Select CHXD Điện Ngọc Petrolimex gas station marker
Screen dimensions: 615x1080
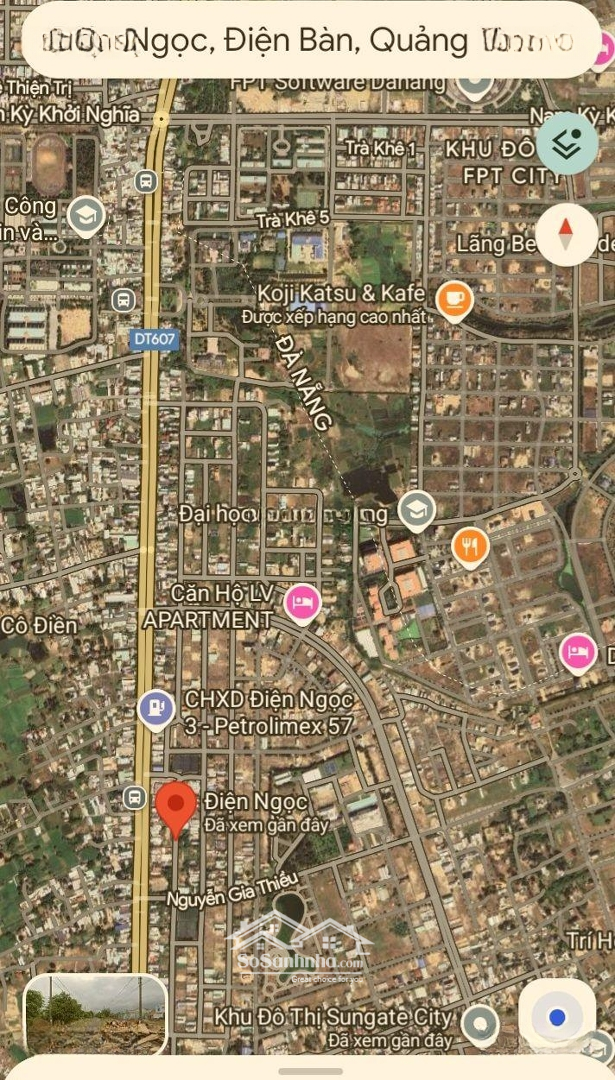tap(155, 709)
